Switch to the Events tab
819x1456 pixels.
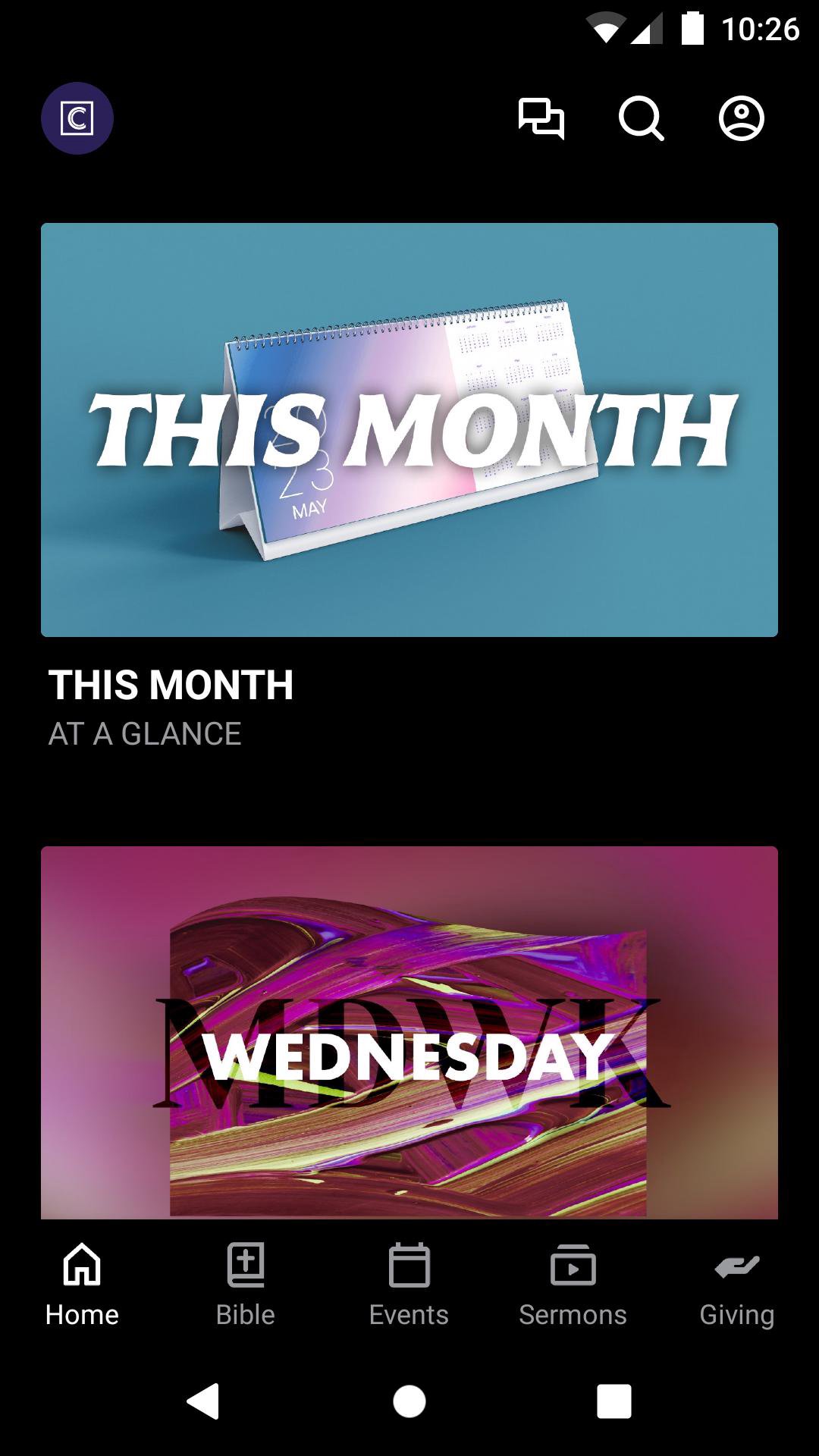409,1283
